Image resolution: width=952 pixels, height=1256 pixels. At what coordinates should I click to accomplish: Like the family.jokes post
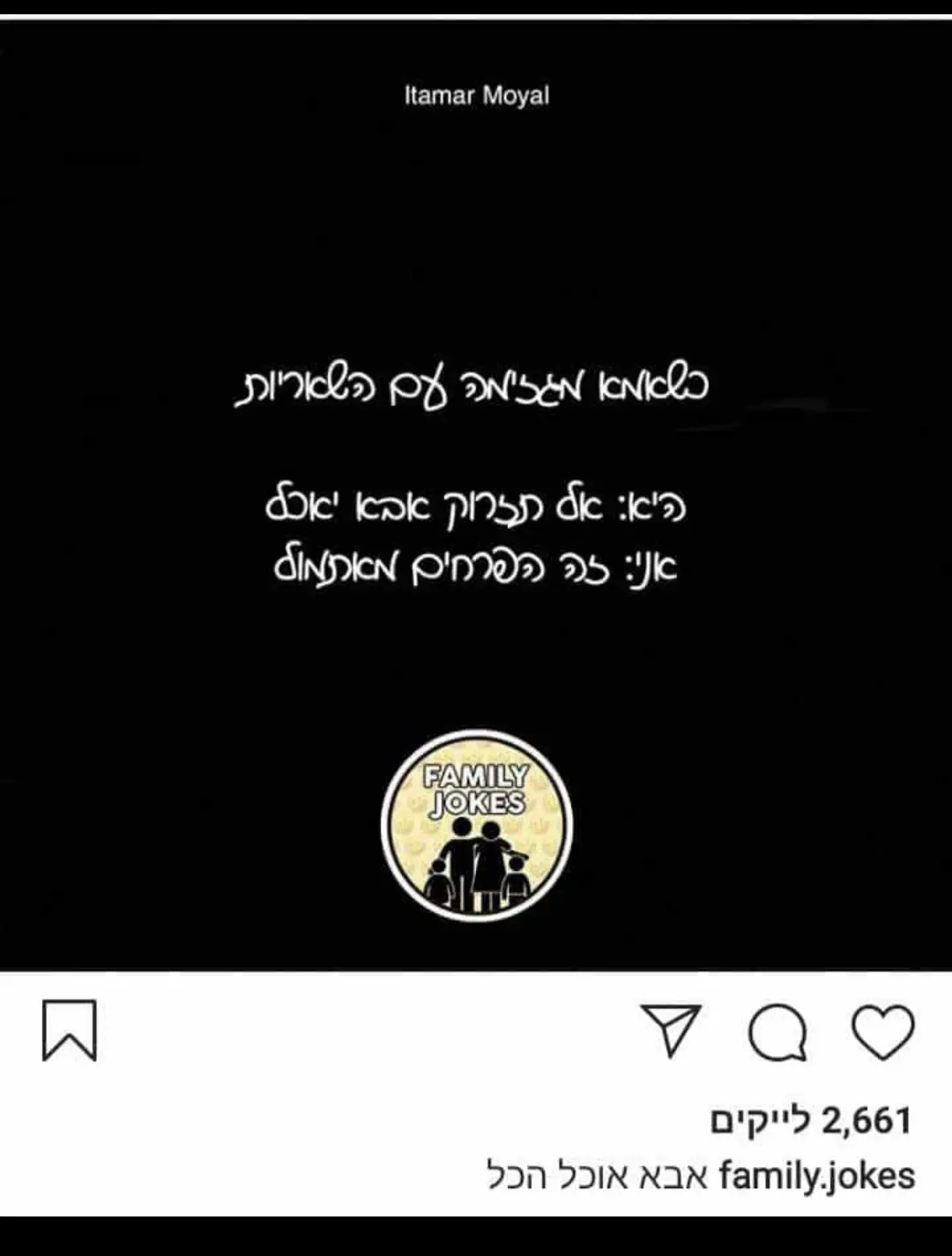[x=882, y=1032]
